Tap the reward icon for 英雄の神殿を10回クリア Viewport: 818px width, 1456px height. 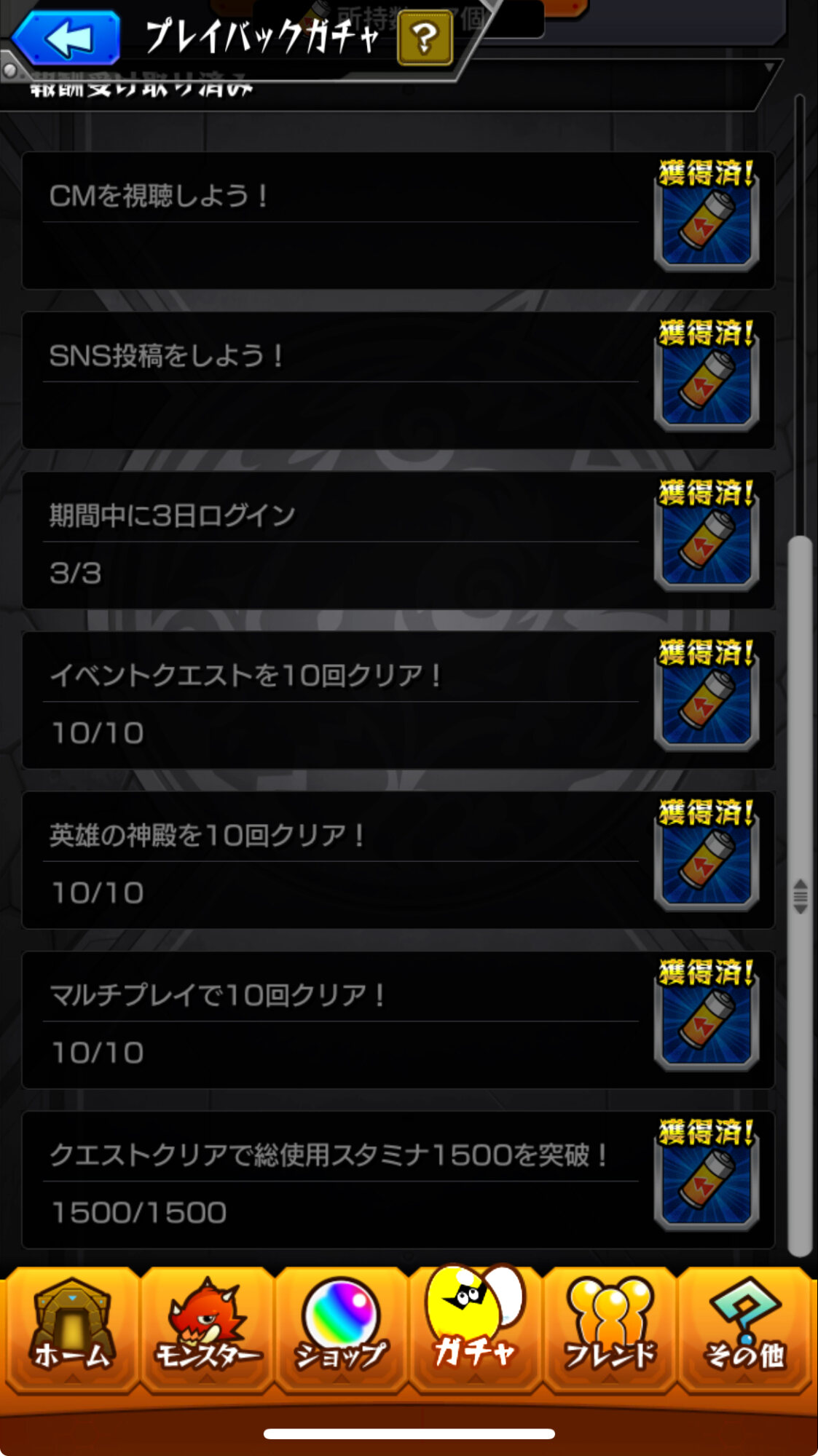(707, 859)
